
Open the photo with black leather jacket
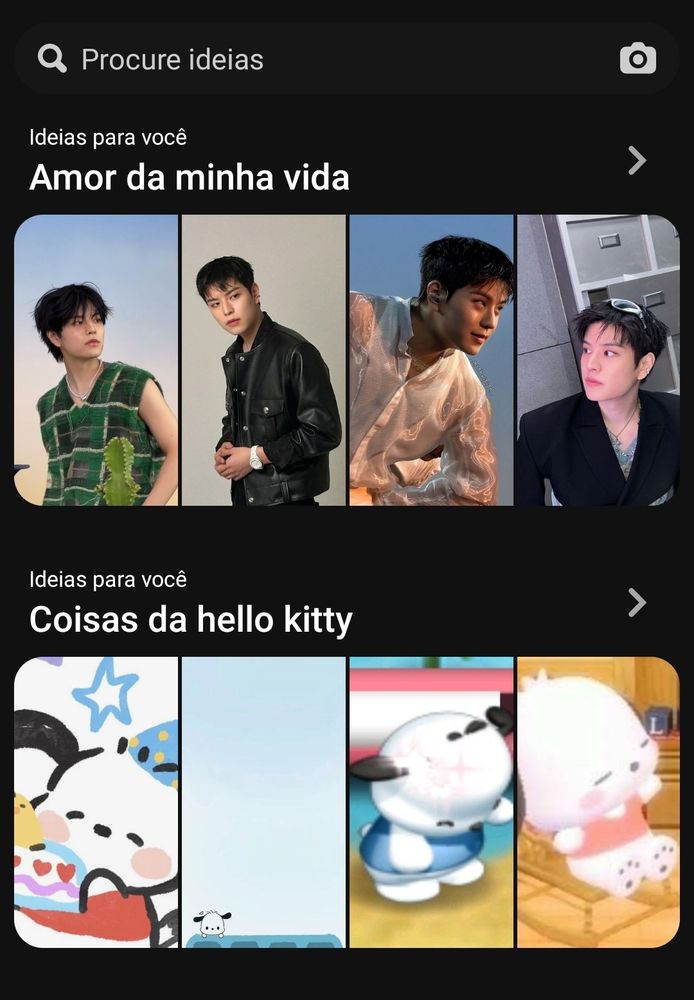click(263, 360)
